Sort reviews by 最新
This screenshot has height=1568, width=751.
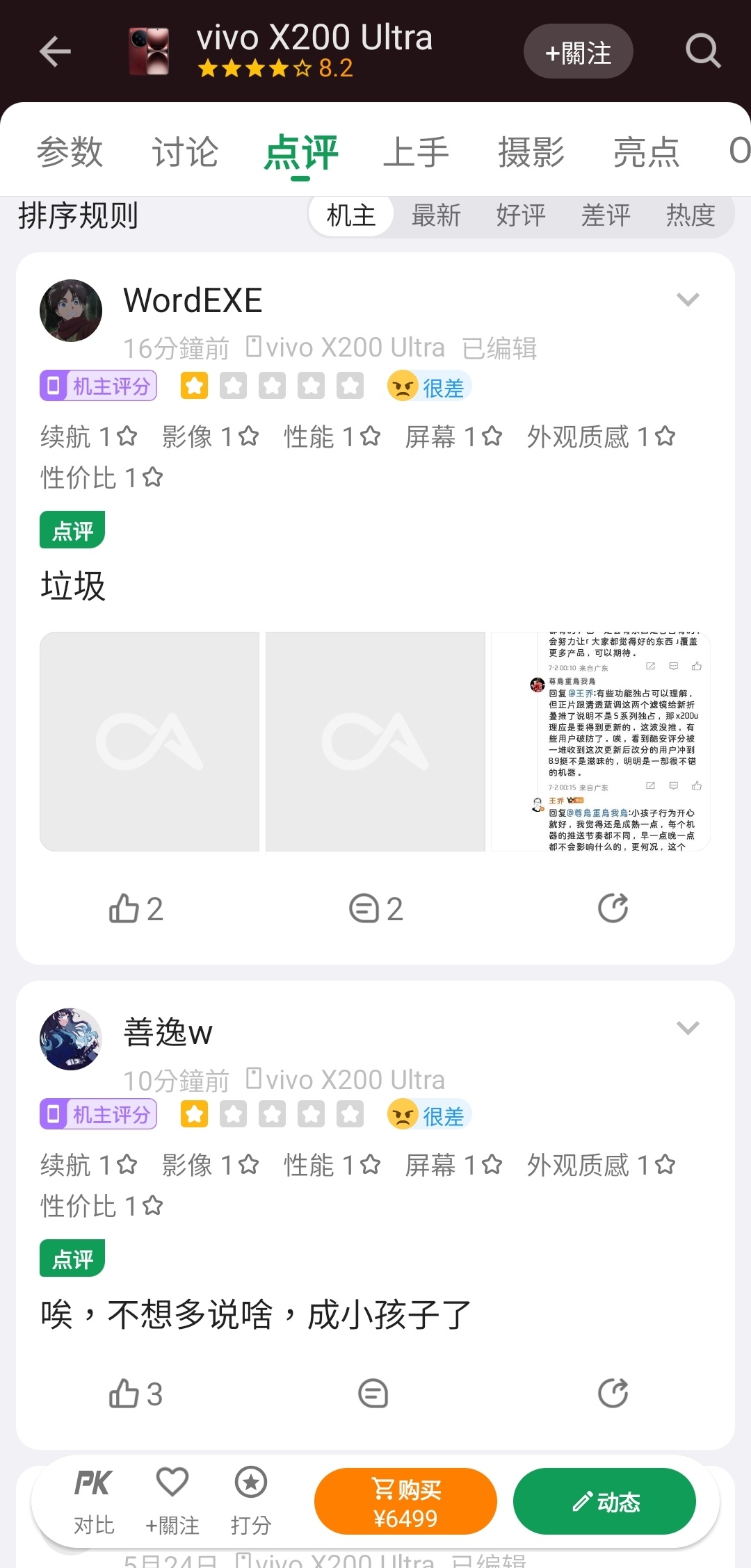coord(436,215)
